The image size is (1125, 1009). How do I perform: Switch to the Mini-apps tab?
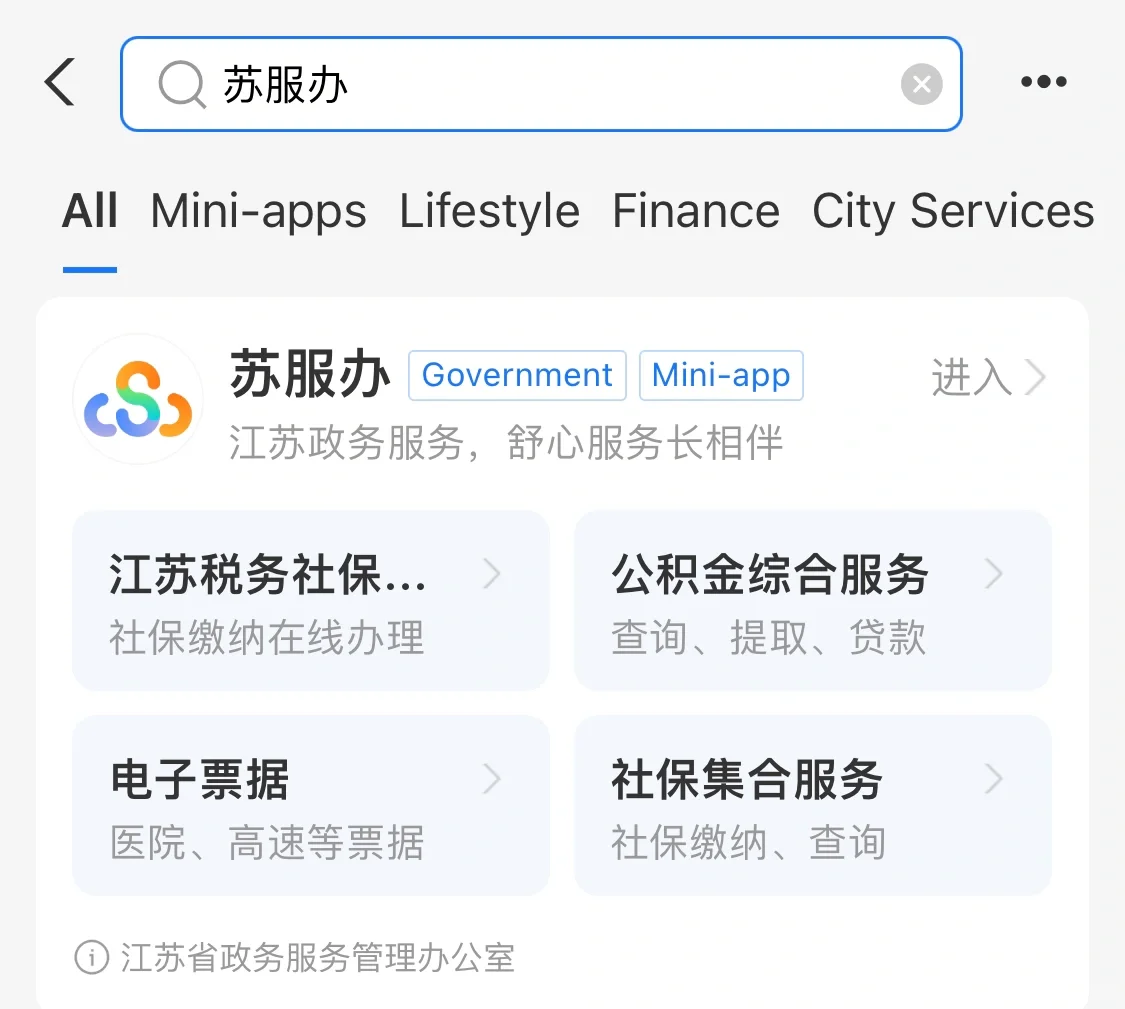[x=258, y=212]
